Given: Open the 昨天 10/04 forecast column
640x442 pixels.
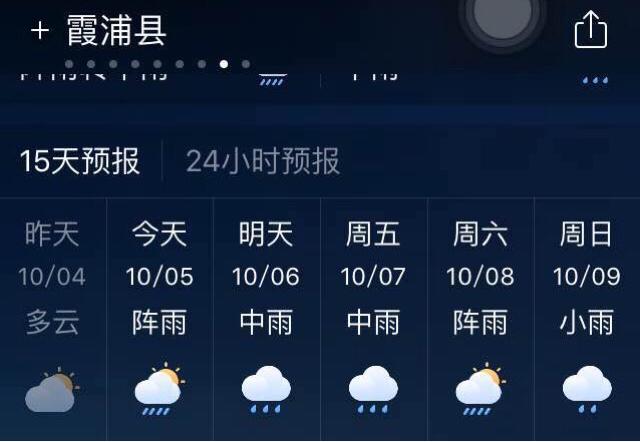Looking at the screenshot, I should click(52, 320).
